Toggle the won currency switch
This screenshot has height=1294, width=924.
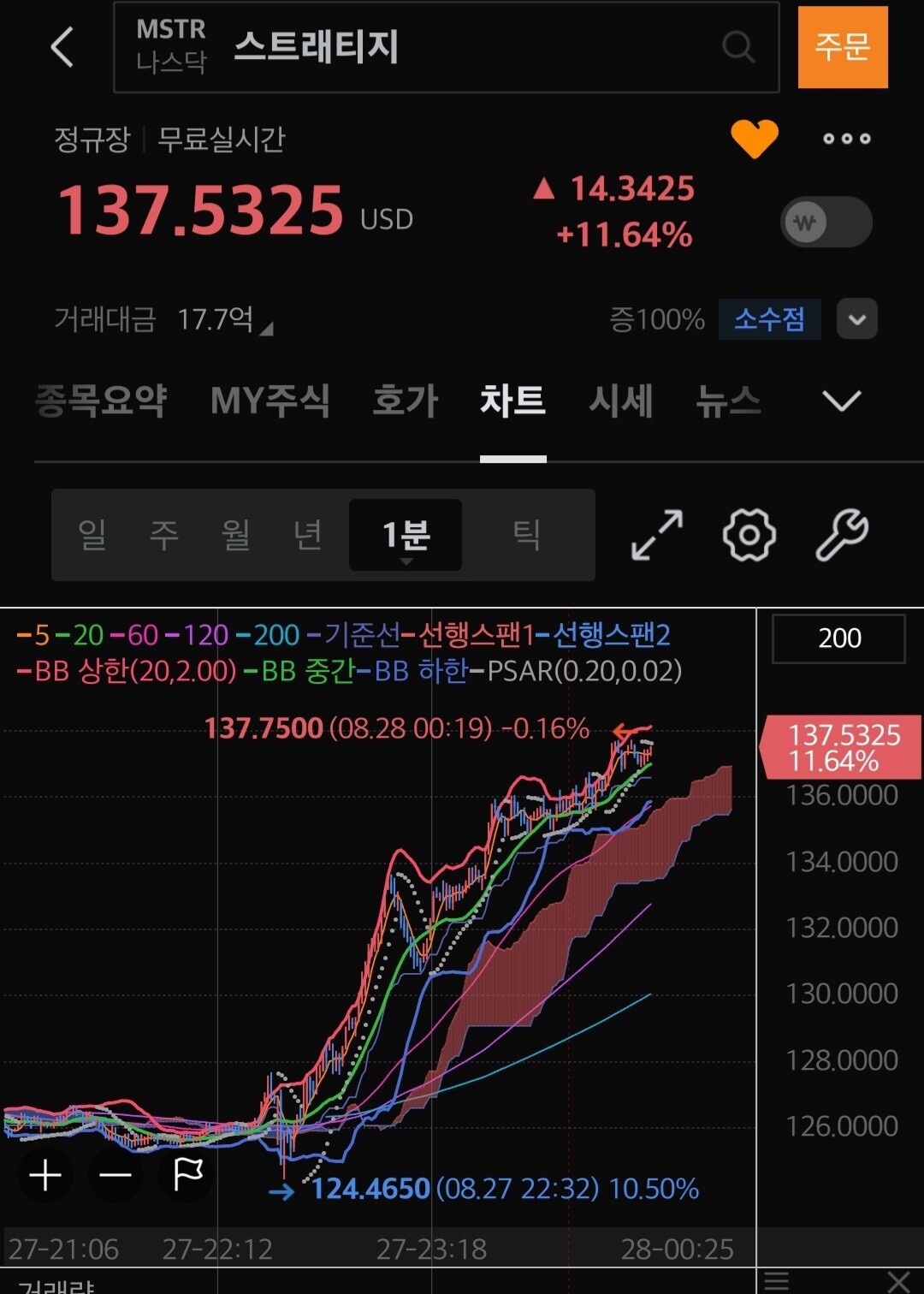(x=826, y=223)
